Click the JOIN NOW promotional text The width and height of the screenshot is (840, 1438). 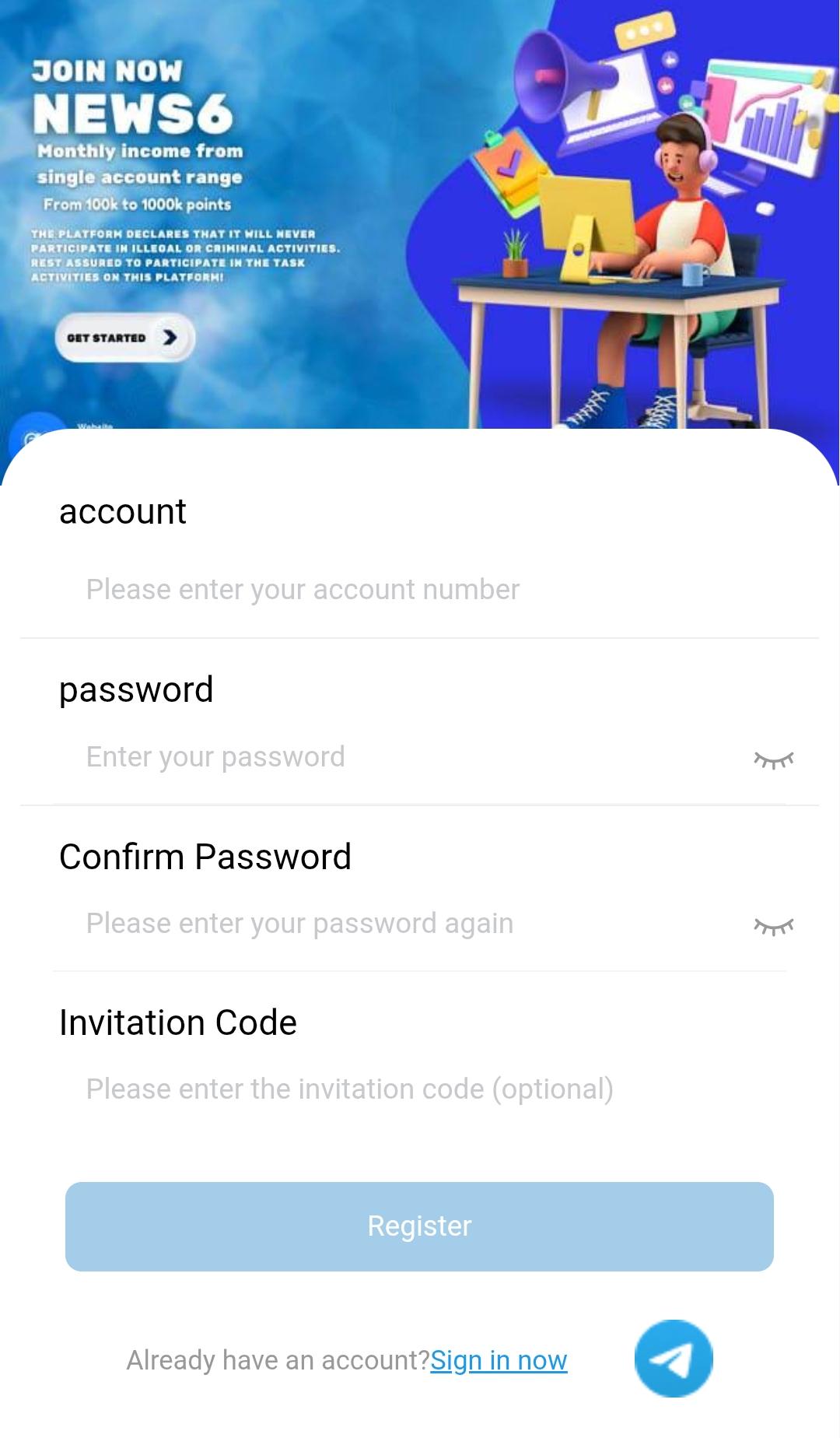[x=107, y=72]
